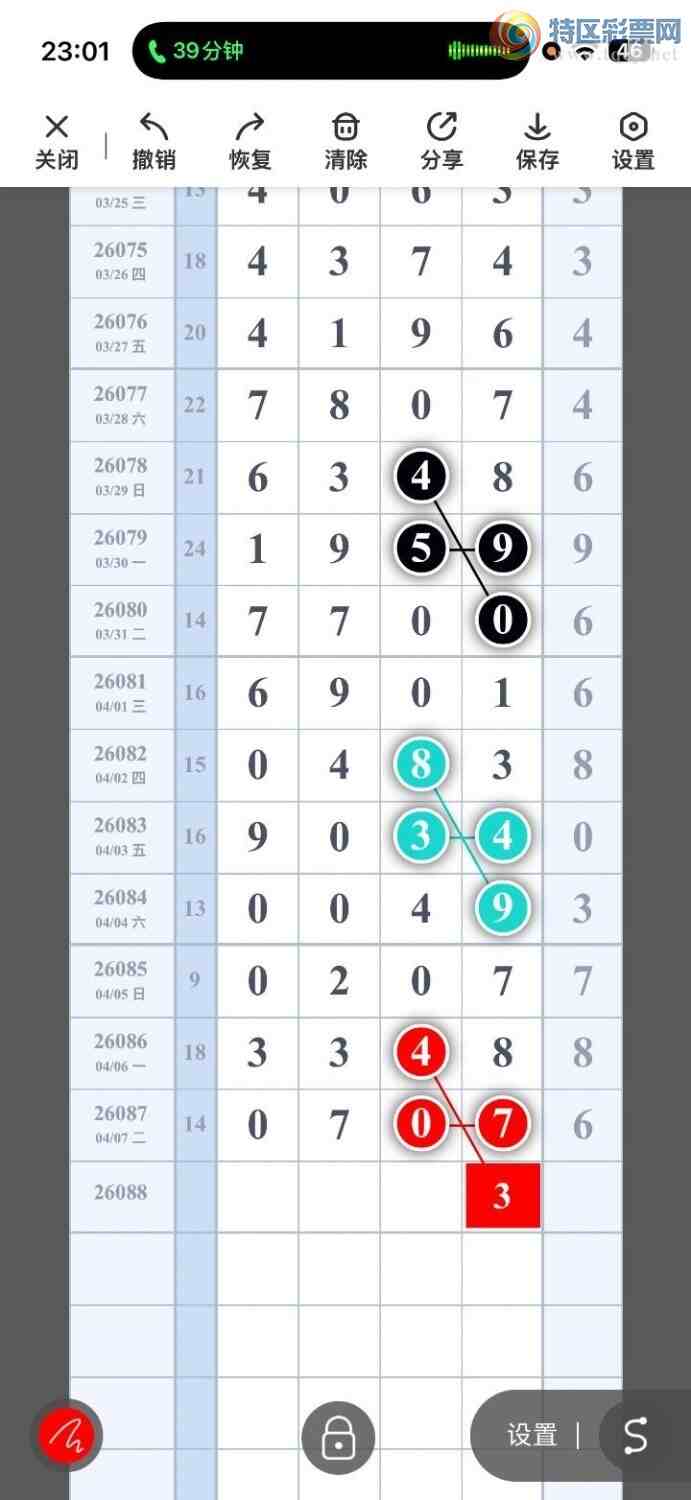The width and height of the screenshot is (691, 1500).
Task: Tap the red pen tool button
Action: [x=67, y=1436]
